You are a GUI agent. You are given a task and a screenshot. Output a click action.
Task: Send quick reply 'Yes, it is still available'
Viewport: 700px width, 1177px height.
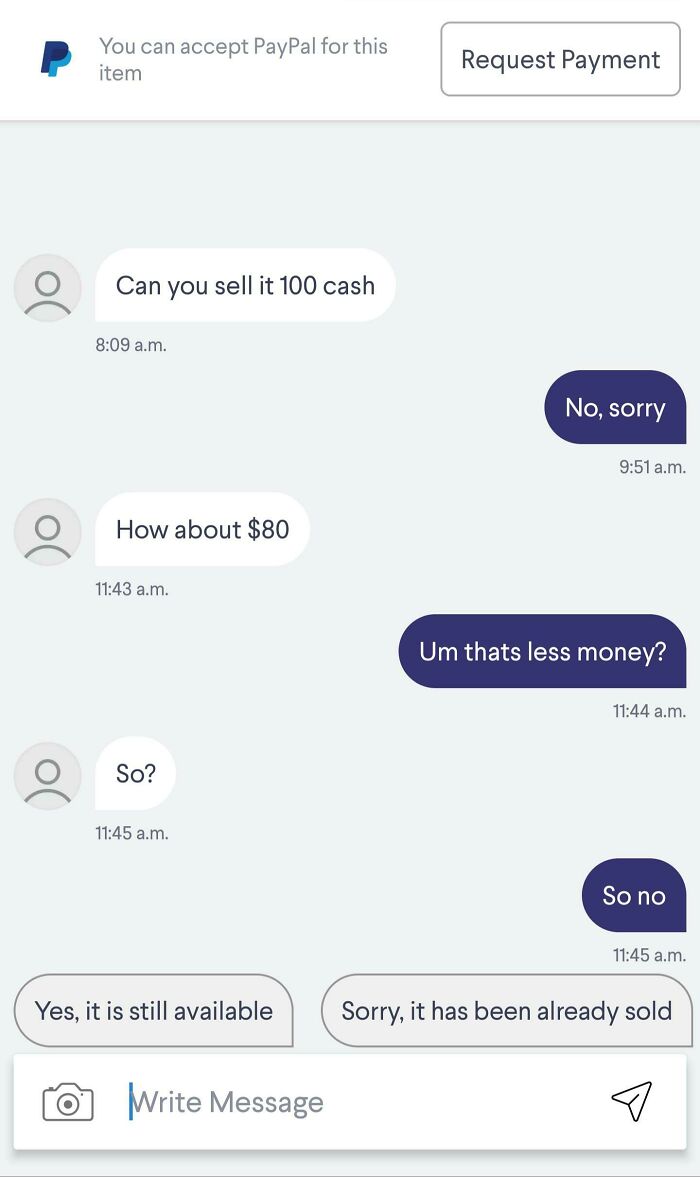153,1011
